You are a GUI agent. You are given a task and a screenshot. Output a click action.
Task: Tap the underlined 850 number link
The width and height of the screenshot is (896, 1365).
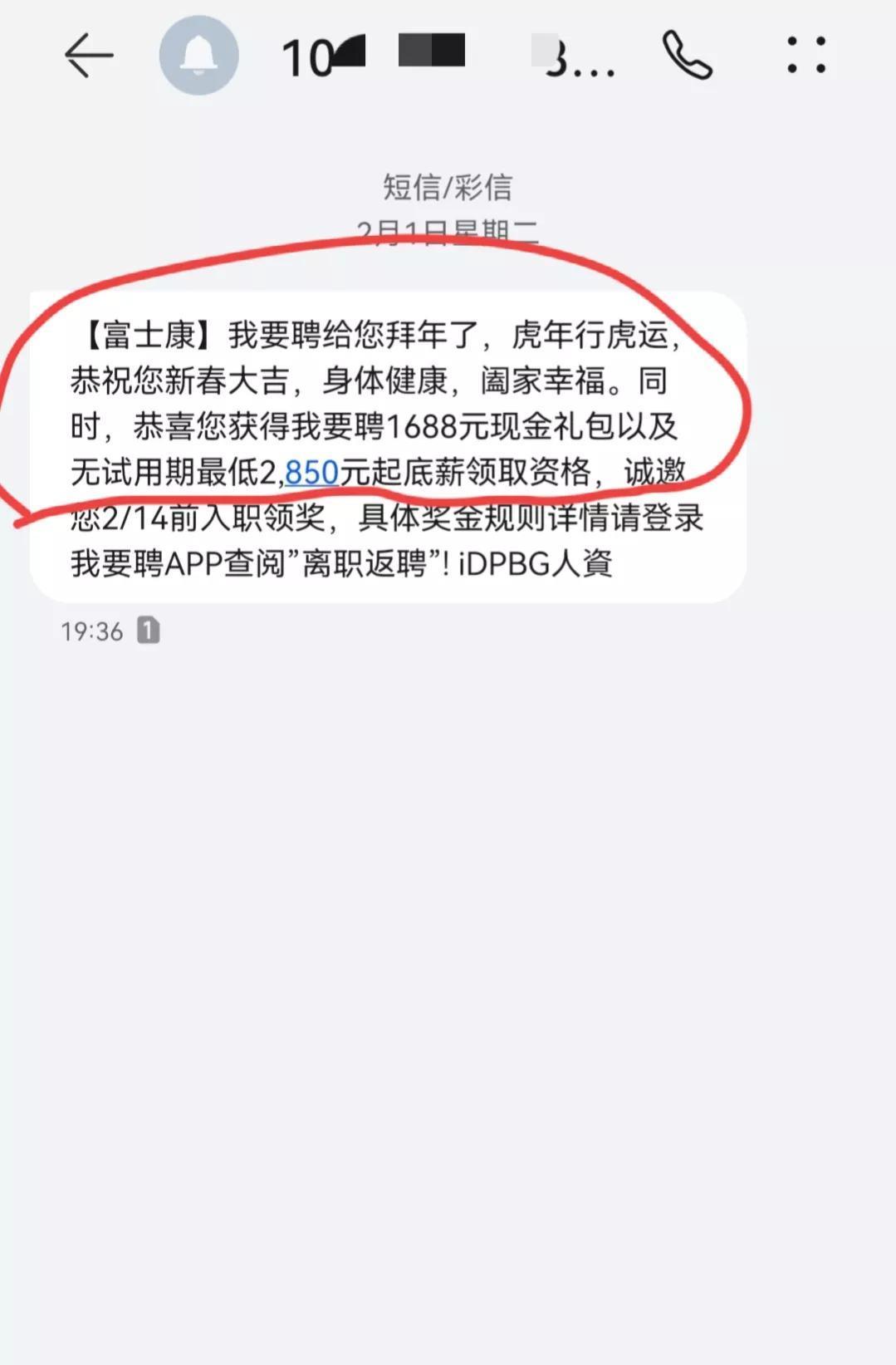pyautogui.click(x=311, y=473)
